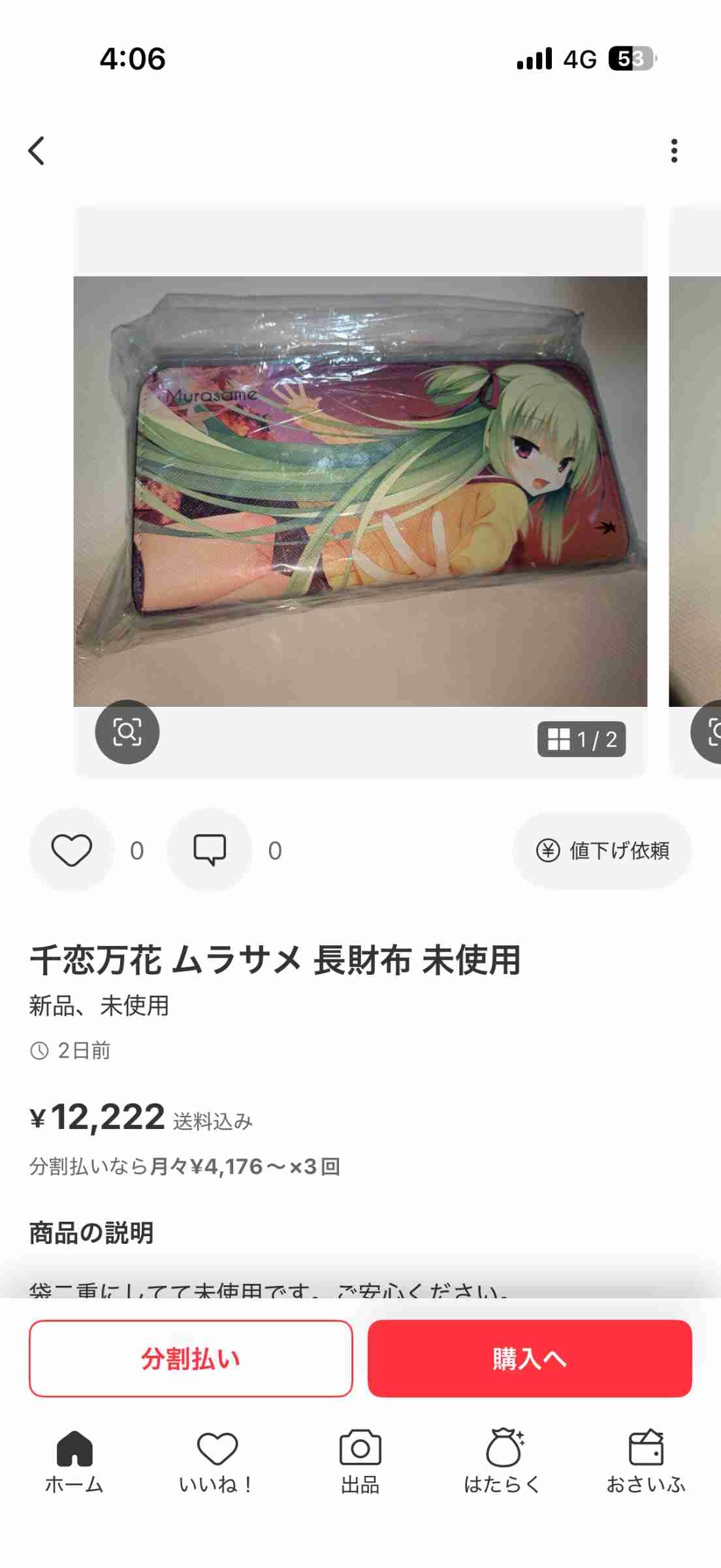Proceed with 購入へ button
The image size is (721, 1568).
[530, 1358]
